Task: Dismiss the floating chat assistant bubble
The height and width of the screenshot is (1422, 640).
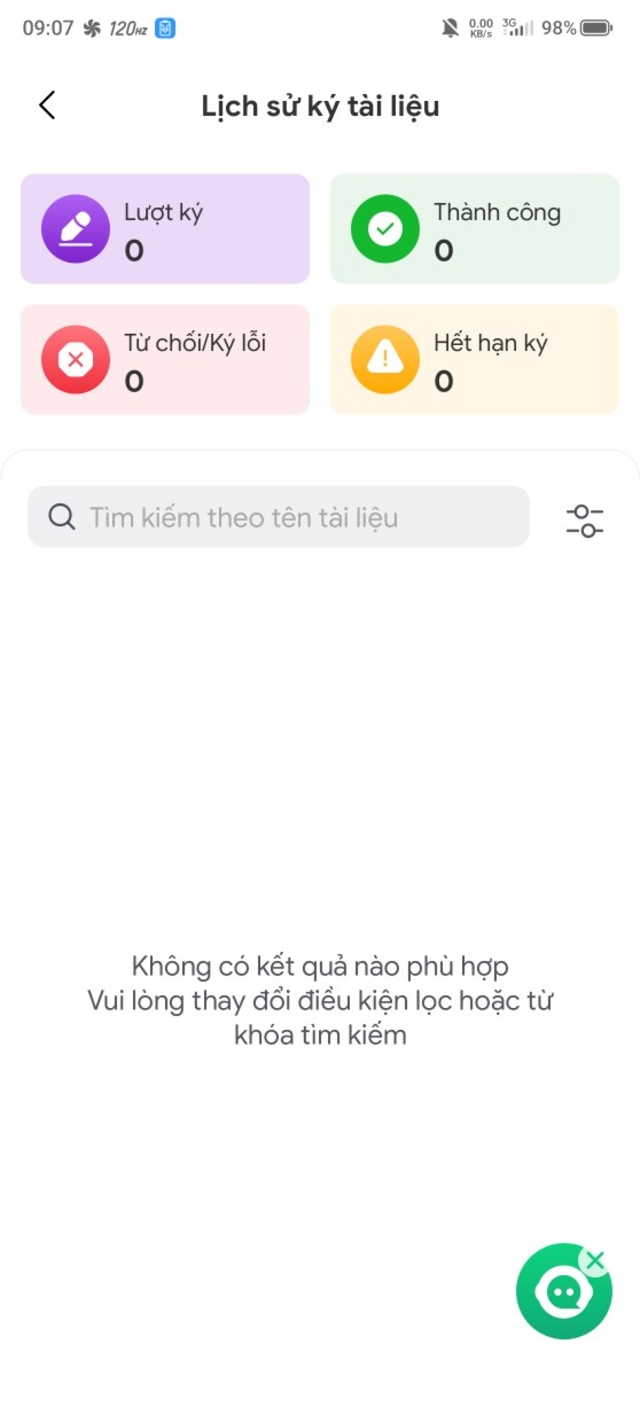Action: tap(595, 1260)
